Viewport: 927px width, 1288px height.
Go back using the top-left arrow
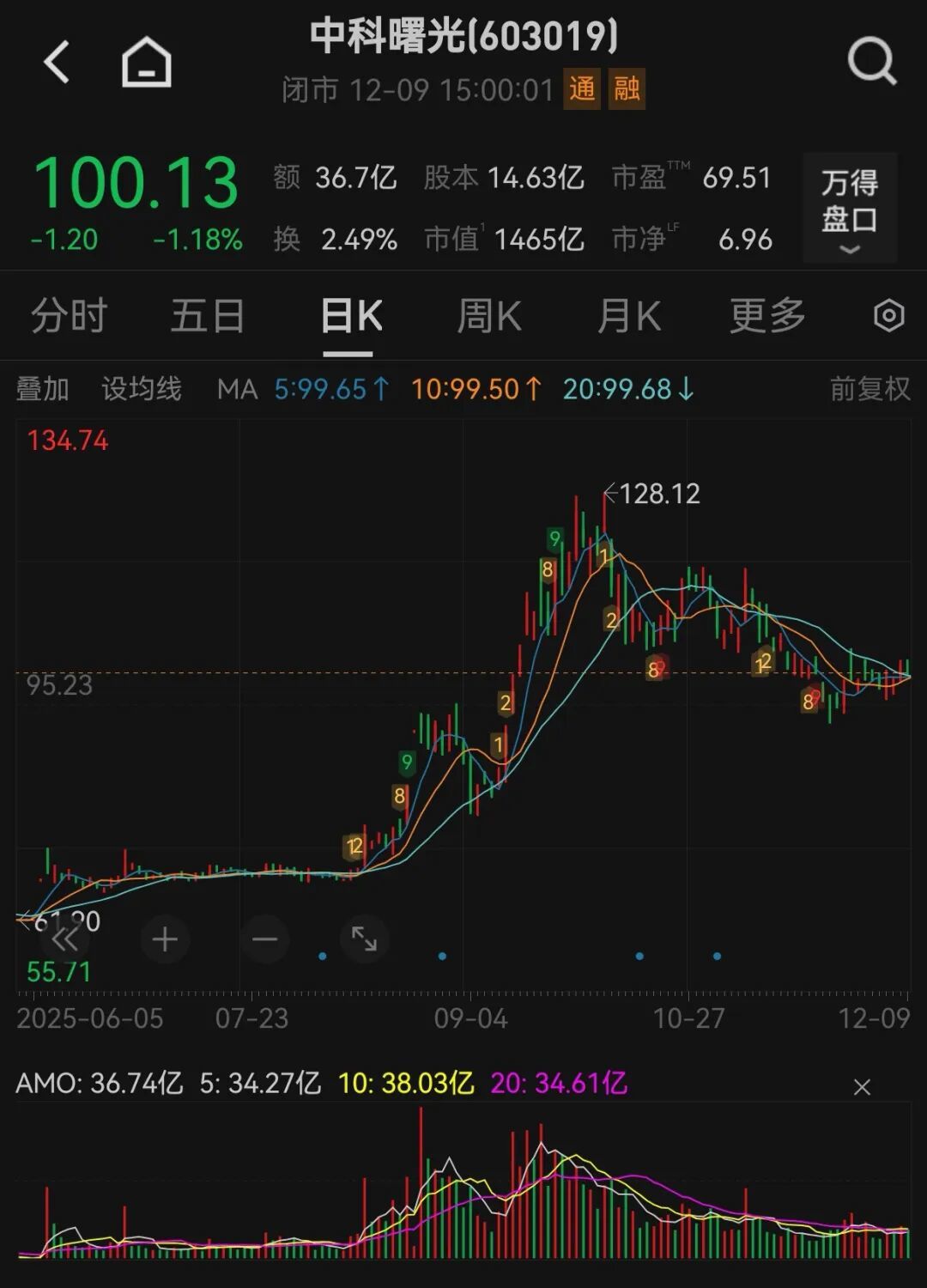click(57, 63)
